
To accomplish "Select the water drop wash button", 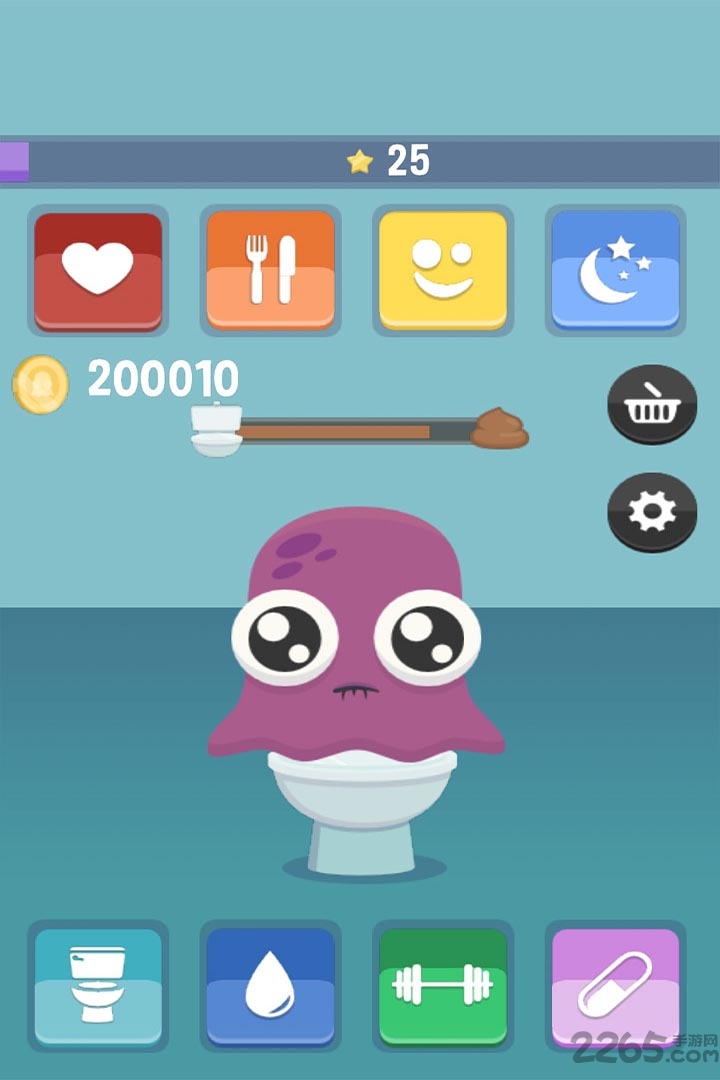I will pyautogui.click(x=271, y=986).
